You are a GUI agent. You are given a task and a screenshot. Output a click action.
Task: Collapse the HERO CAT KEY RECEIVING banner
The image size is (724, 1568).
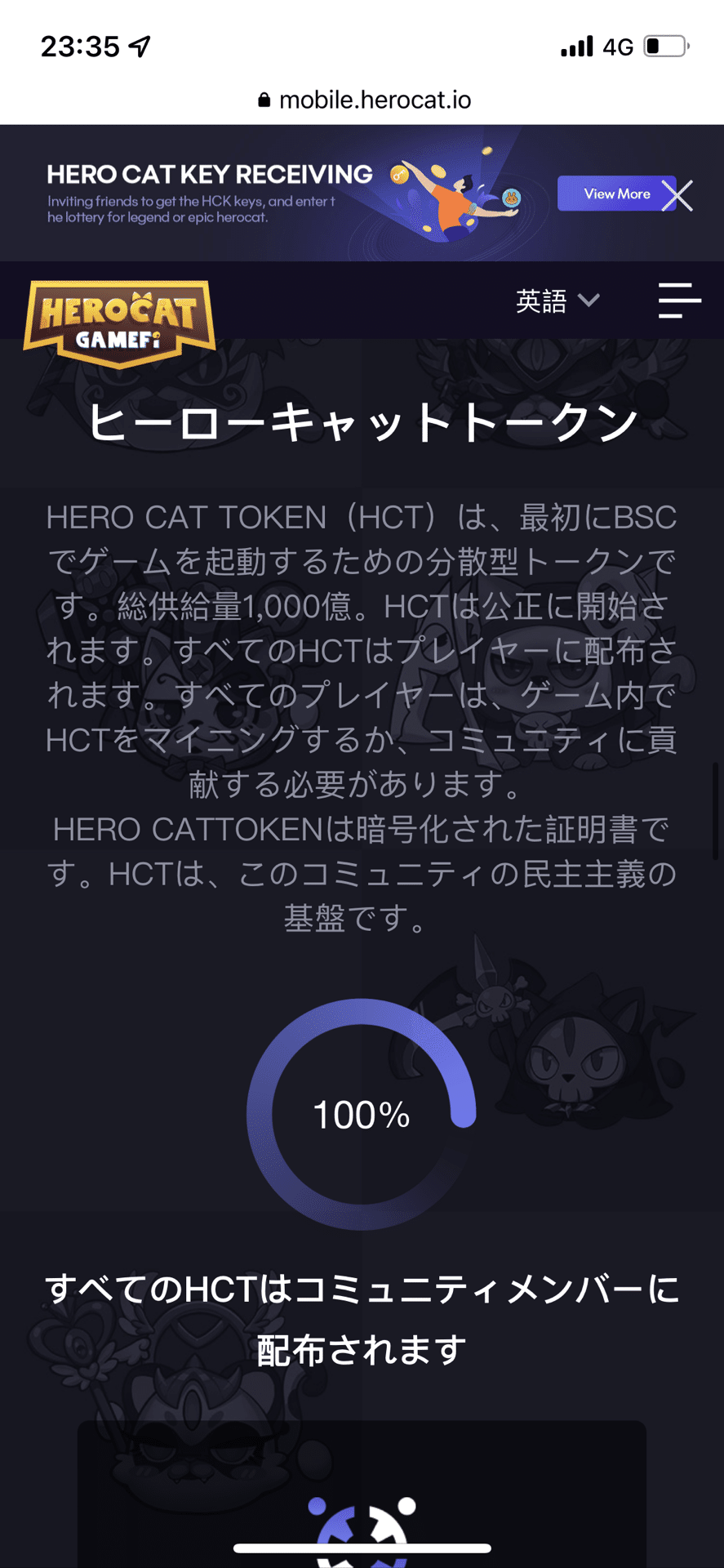[x=678, y=194]
